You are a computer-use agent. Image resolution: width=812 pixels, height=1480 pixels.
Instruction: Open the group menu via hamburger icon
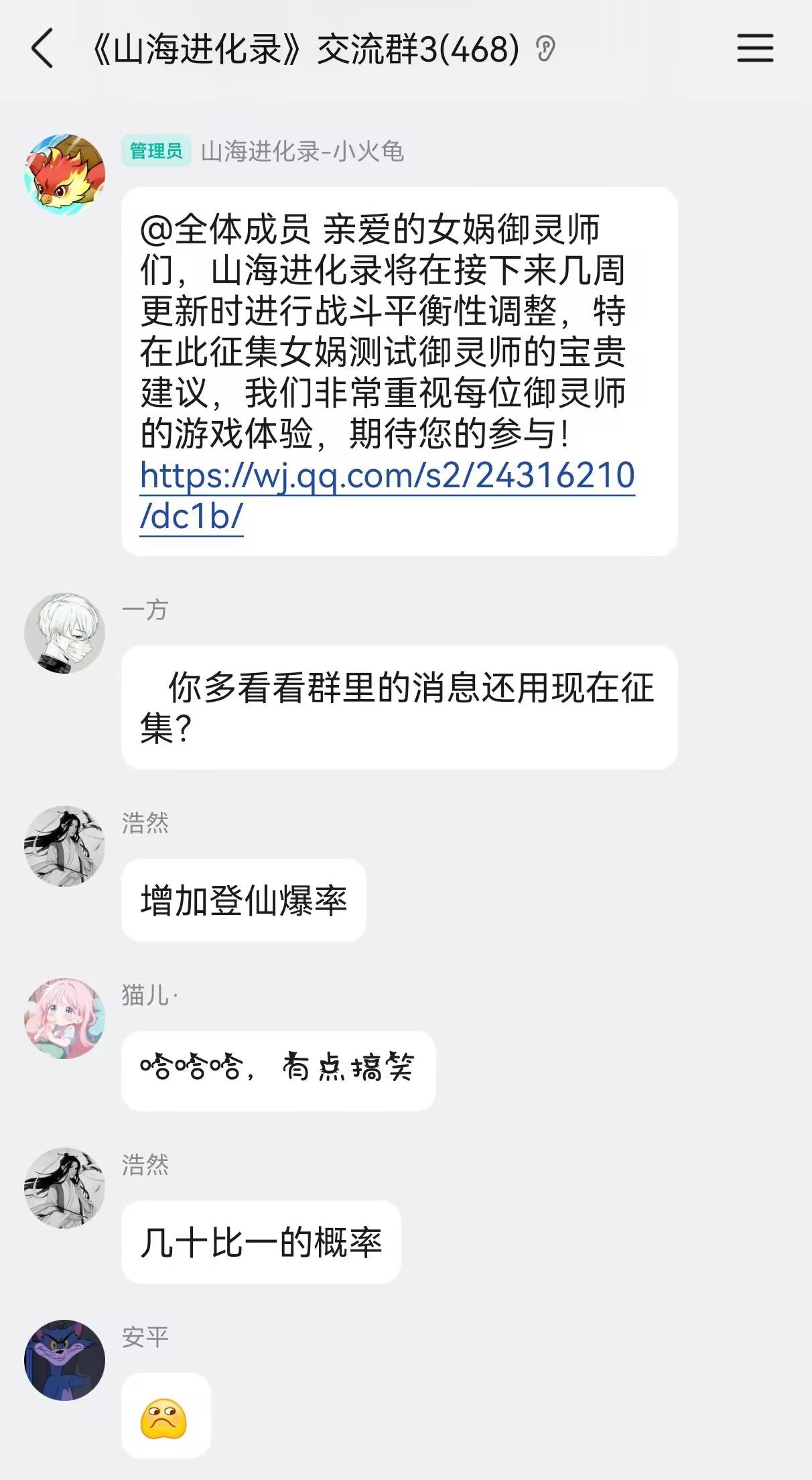click(756, 48)
